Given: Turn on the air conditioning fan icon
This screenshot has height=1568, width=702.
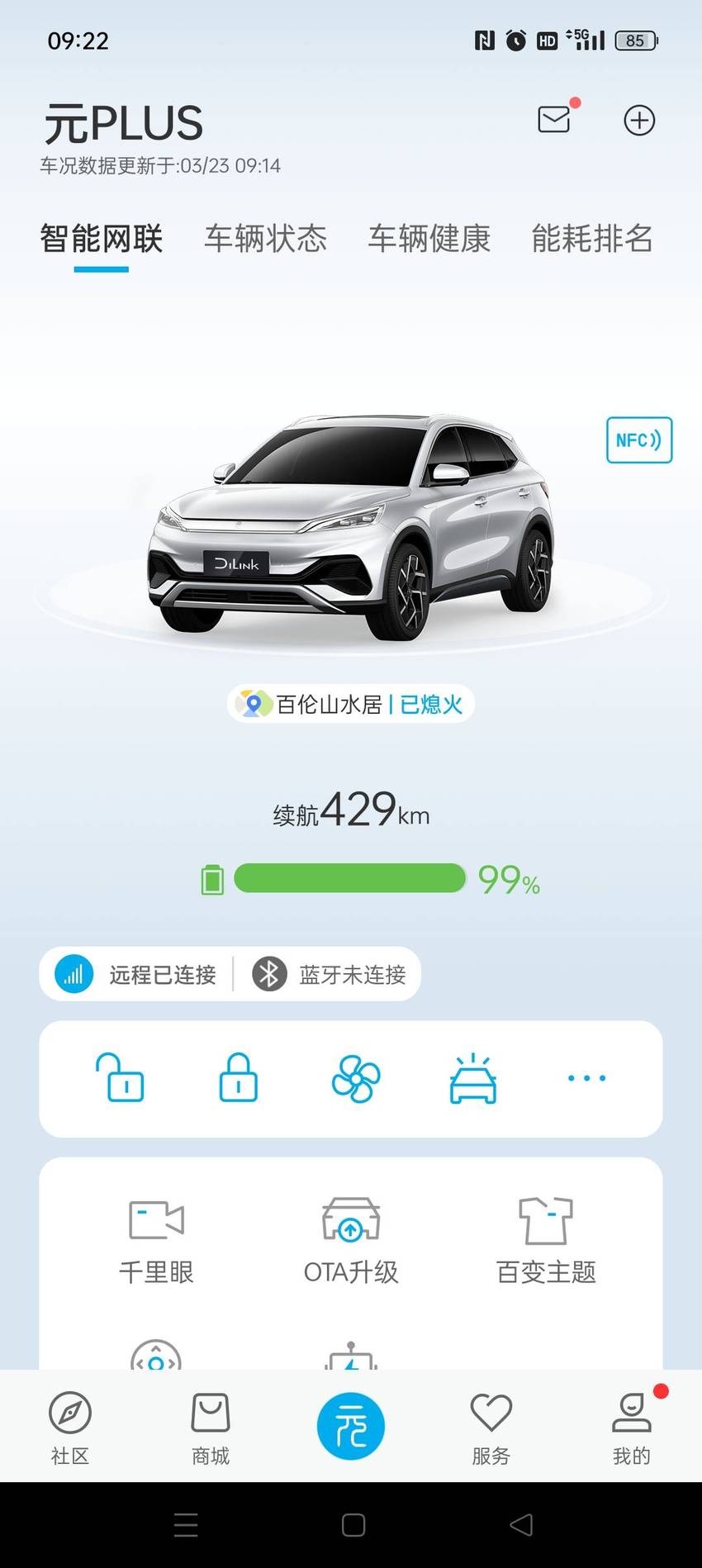Looking at the screenshot, I should coord(356,1078).
